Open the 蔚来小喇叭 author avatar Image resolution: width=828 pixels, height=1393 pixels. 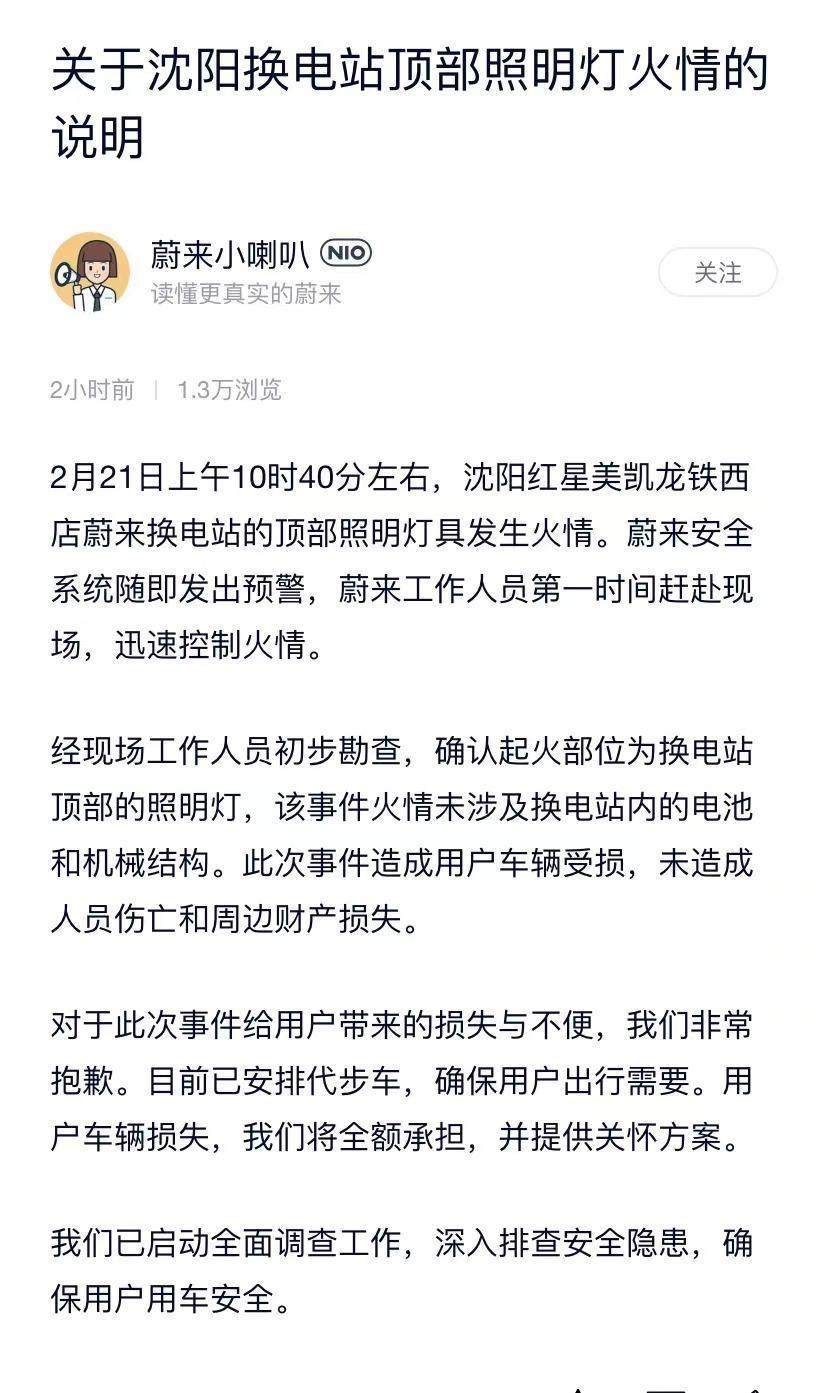(x=90, y=272)
